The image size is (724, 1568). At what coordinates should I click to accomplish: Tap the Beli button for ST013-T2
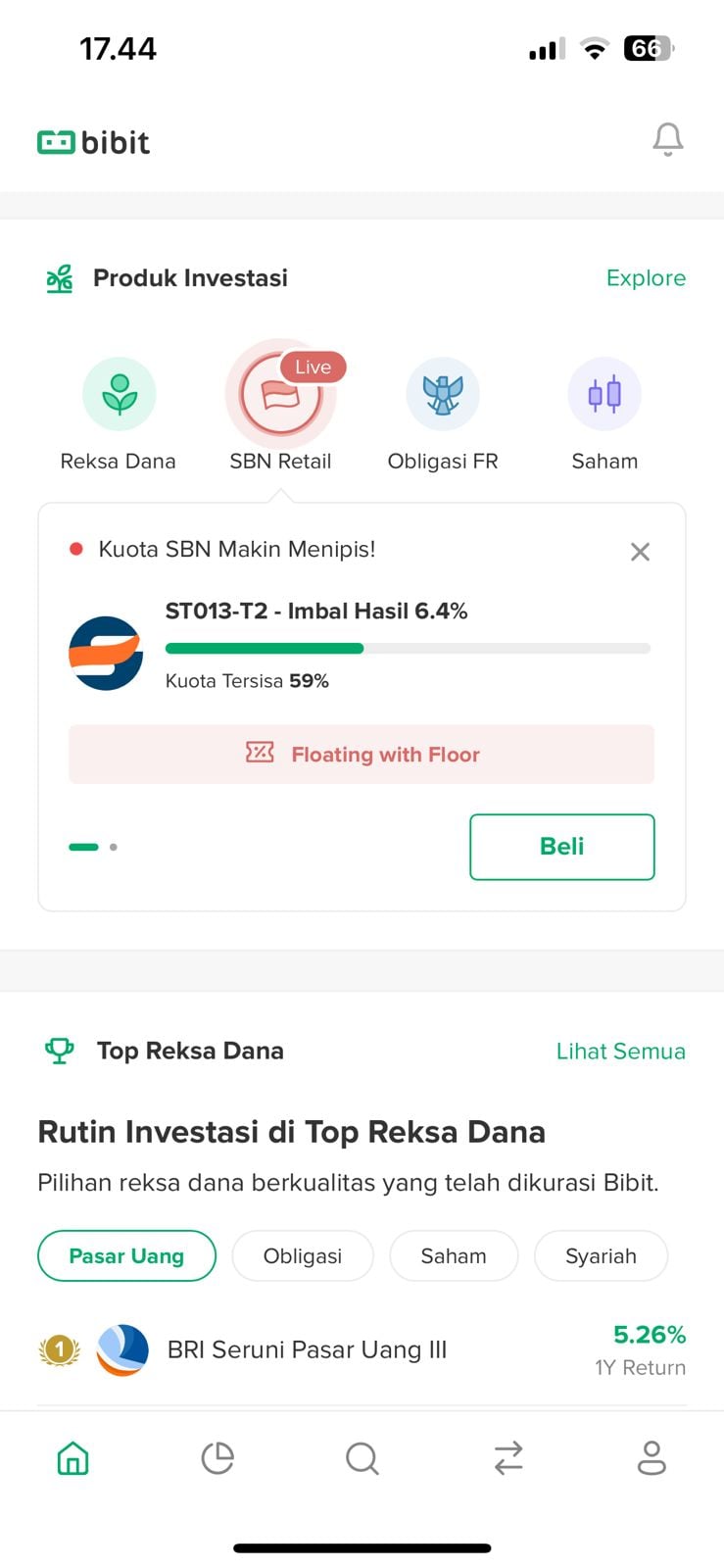click(561, 847)
